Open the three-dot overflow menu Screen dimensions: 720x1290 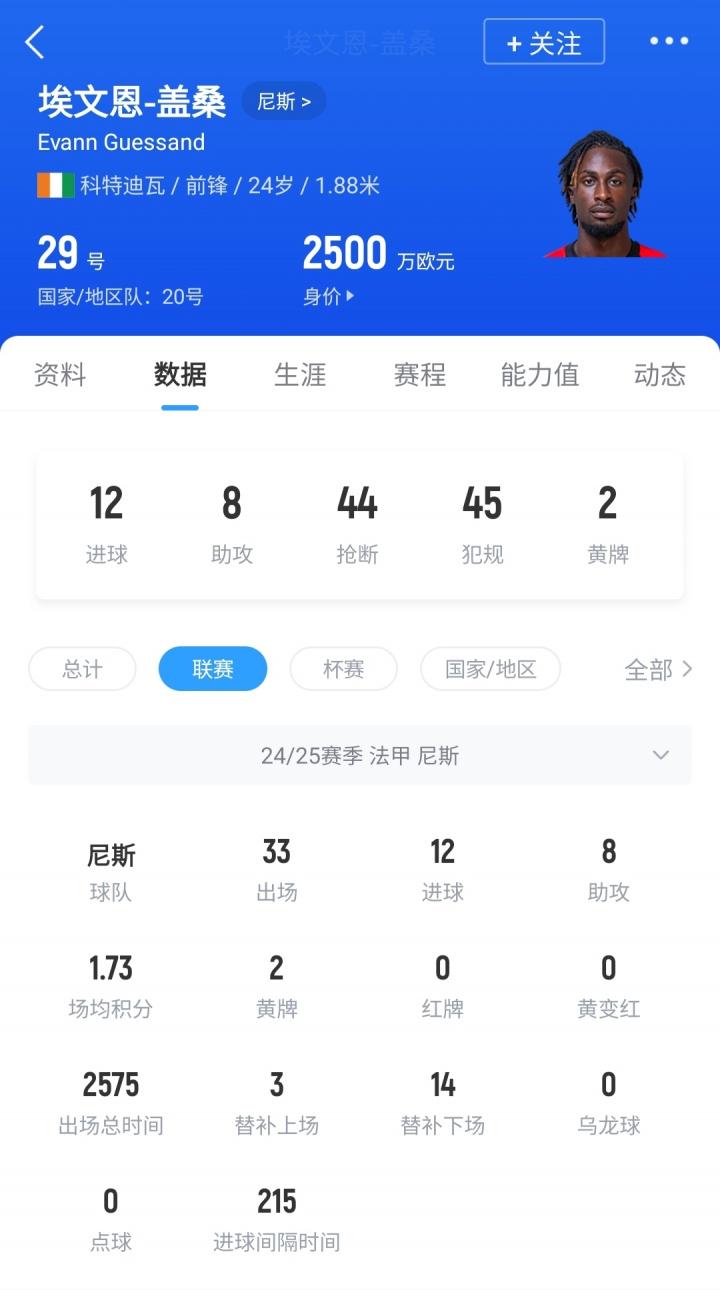pyautogui.click(x=669, y=42)
